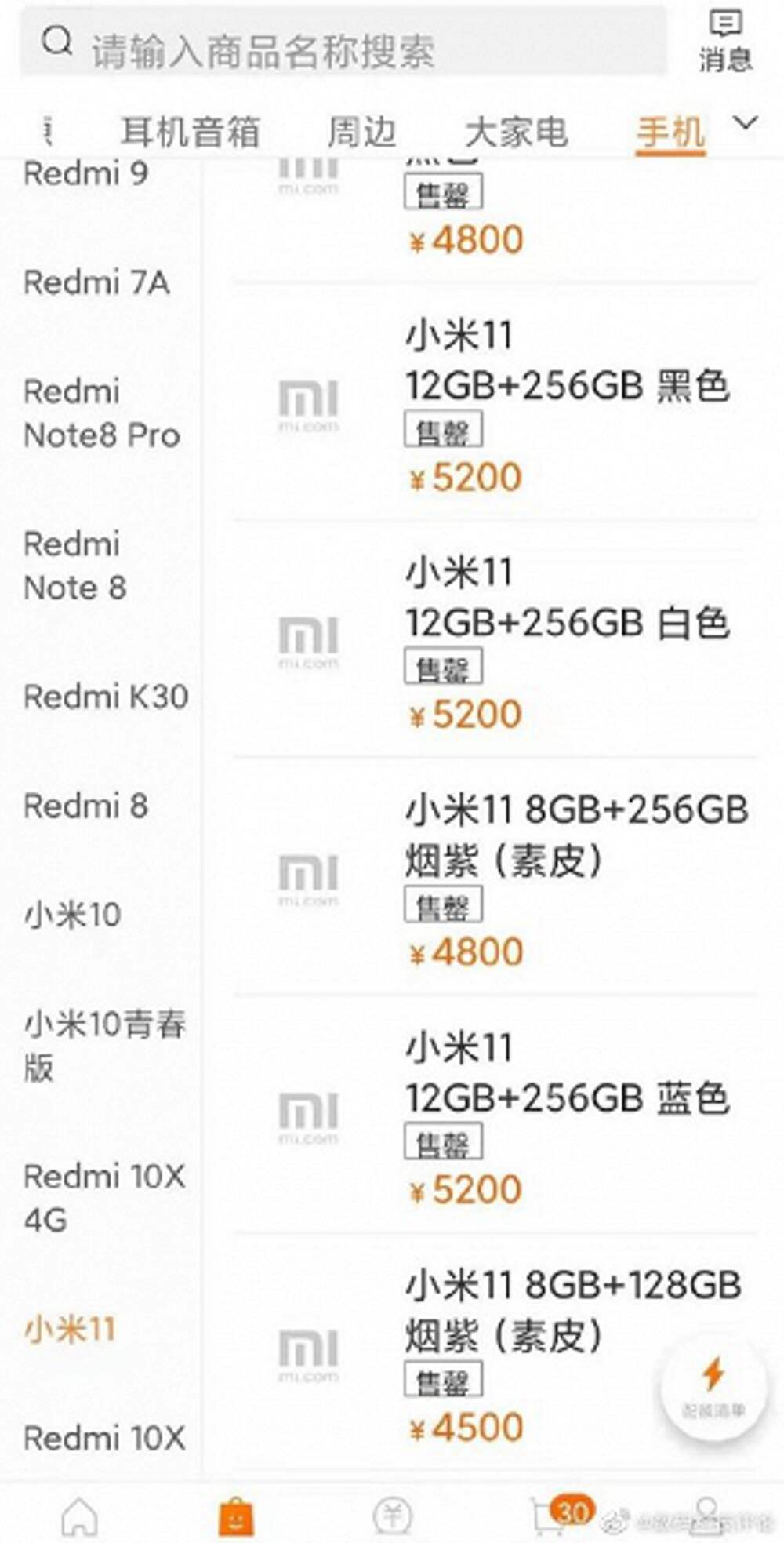This screenshot has height=1543, width=784.
Task: Select 小米10 in the sidebar
Action: pos(73,915)
